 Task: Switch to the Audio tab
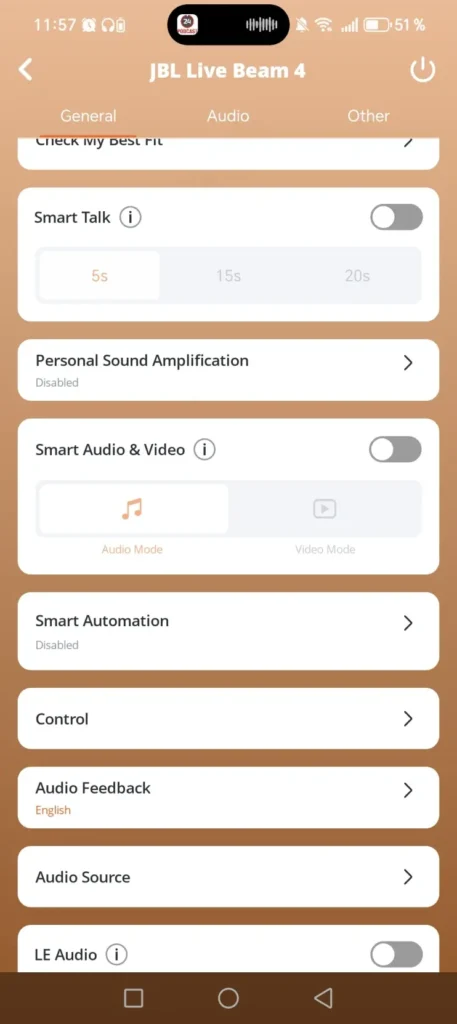click(x=228, y=116)
